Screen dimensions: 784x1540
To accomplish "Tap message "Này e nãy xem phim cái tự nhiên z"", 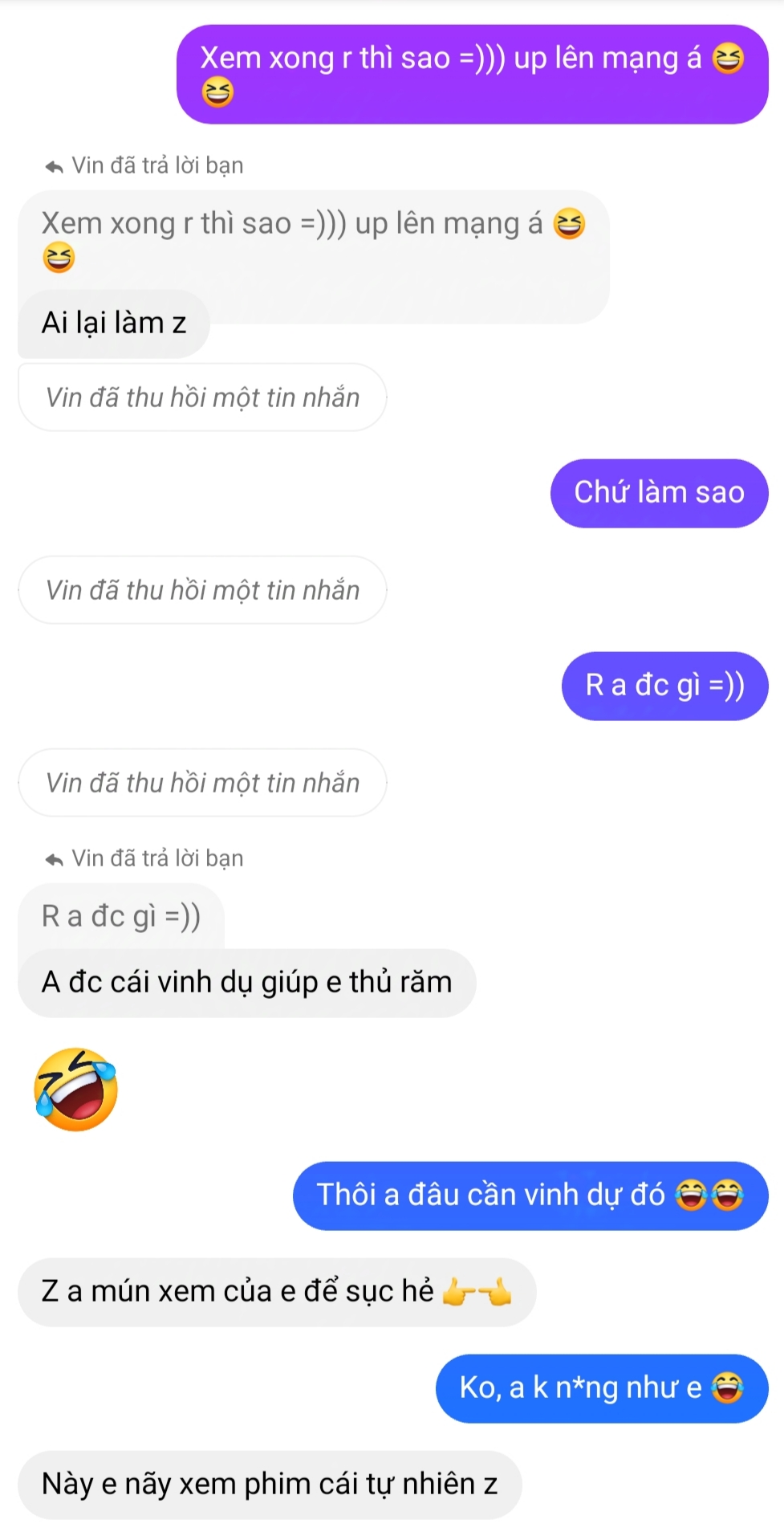I will click(x=270, y=1485).
